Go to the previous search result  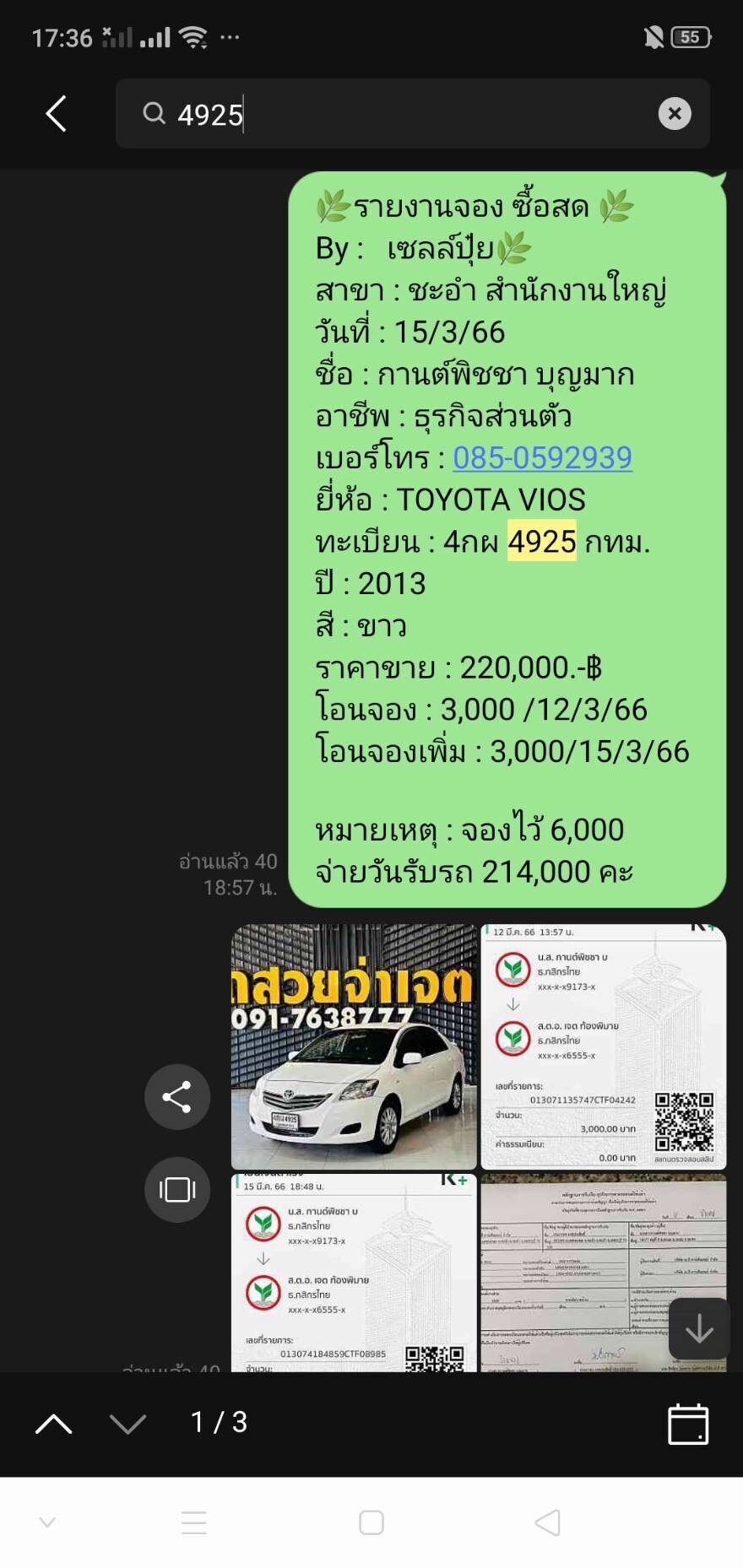(x=54, y=1424)
